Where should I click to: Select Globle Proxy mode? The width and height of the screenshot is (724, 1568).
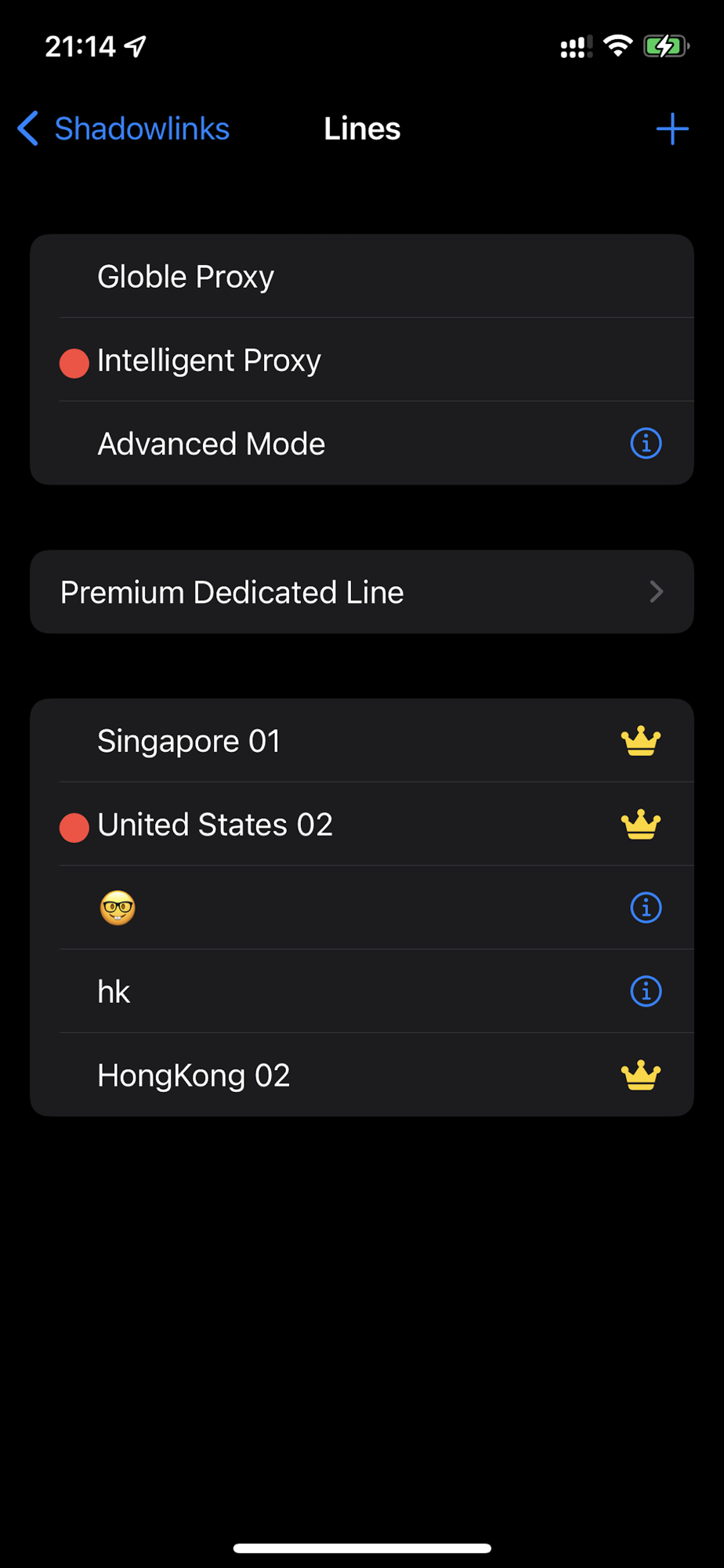pos(362,276)
